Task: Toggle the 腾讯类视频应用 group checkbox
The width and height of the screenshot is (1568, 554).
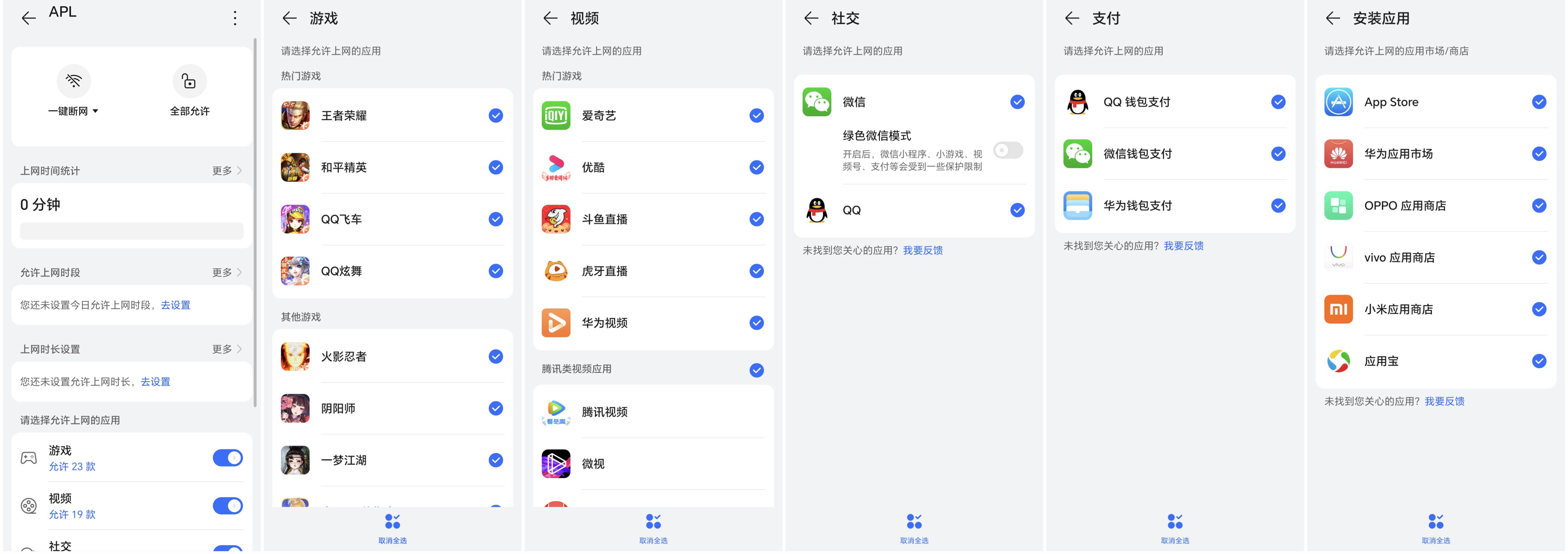Action: 756,370
